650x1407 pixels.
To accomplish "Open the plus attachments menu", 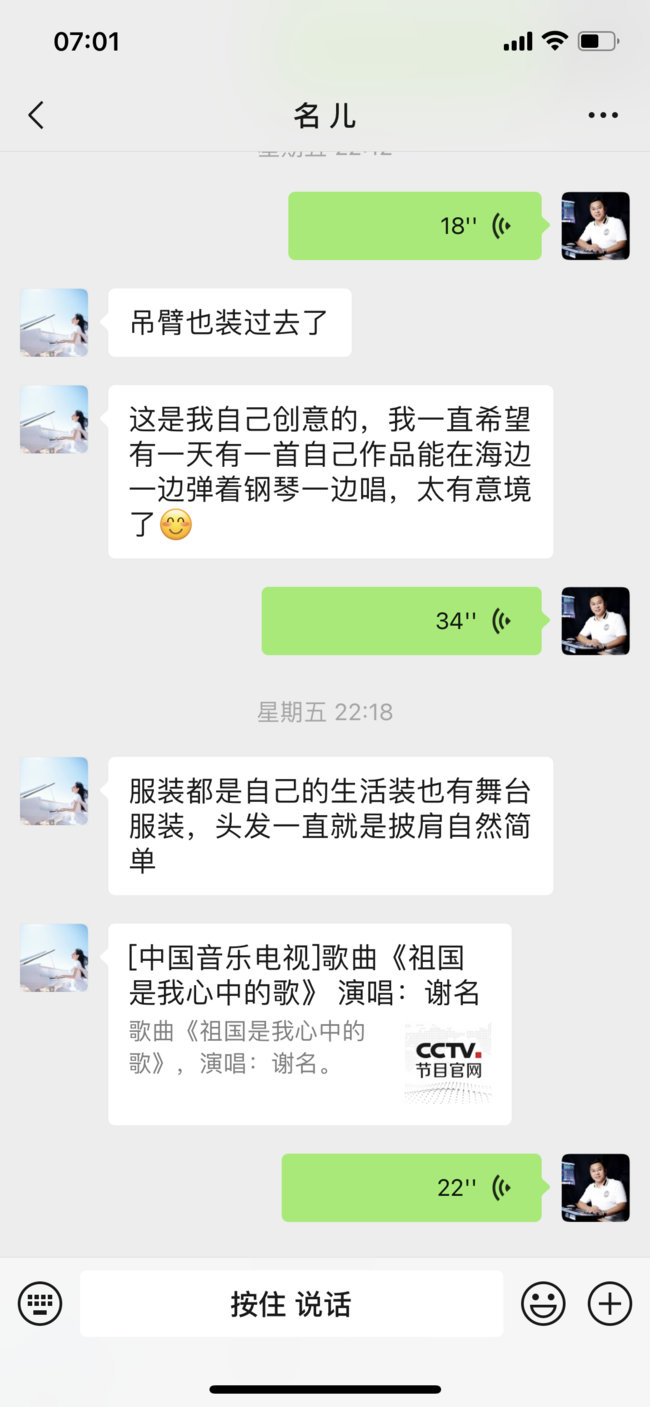I will (x=609, y=1304).
